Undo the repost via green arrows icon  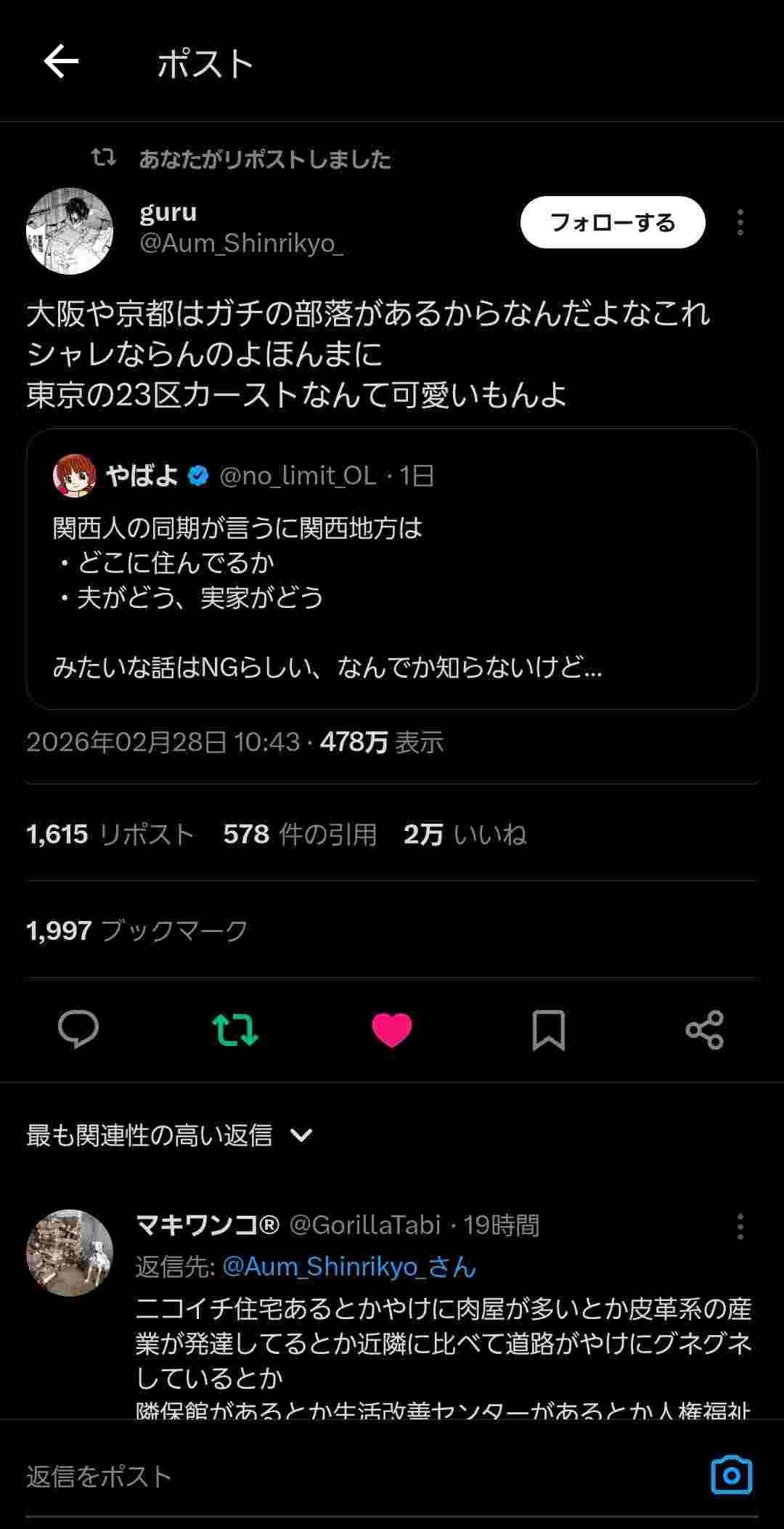[235, 1029]
